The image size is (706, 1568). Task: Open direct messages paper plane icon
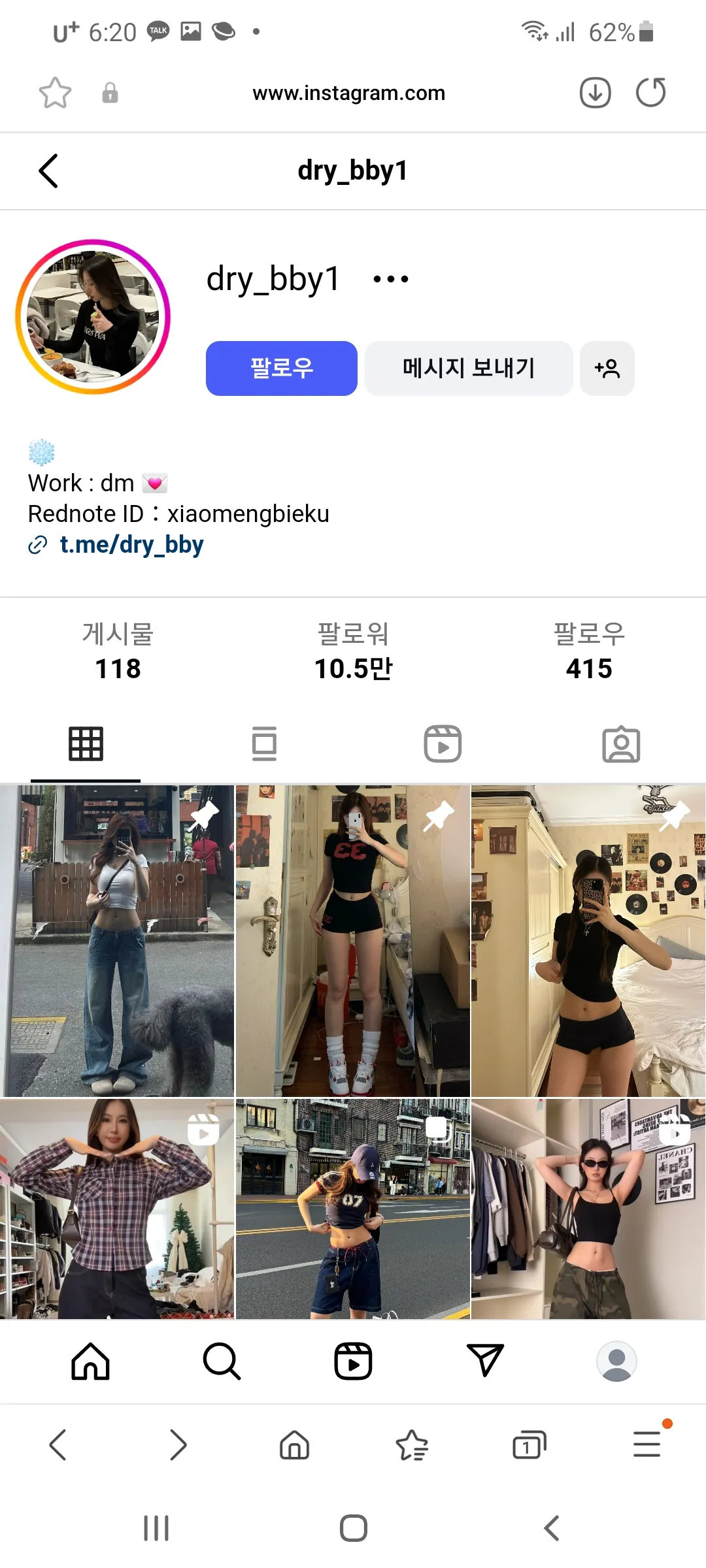click(485, 1360)
